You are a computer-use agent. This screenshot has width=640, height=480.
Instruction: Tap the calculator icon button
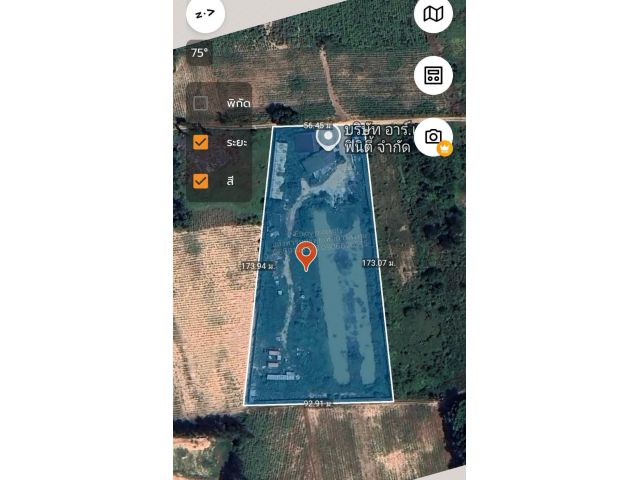[x=433, y=75]
